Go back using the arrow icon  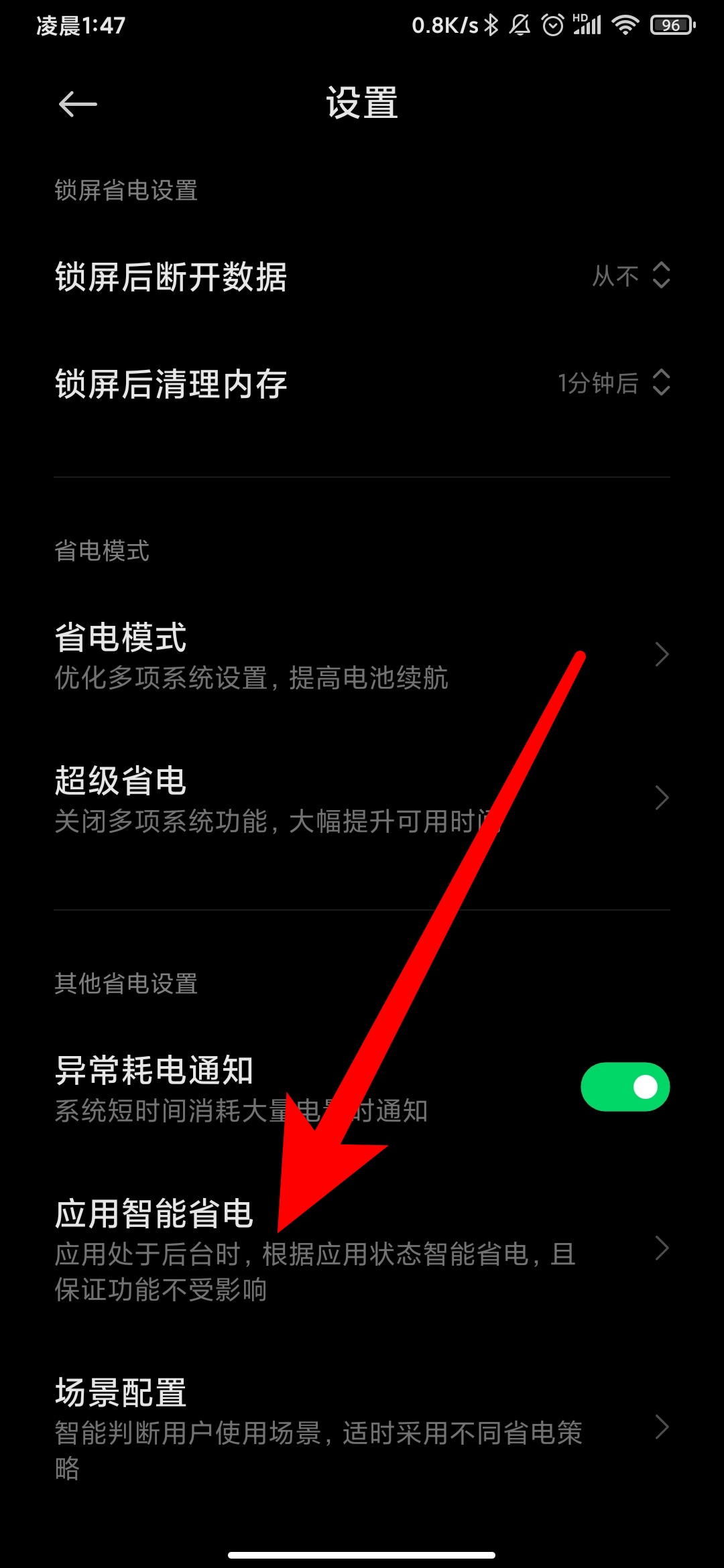pos(78,104)
